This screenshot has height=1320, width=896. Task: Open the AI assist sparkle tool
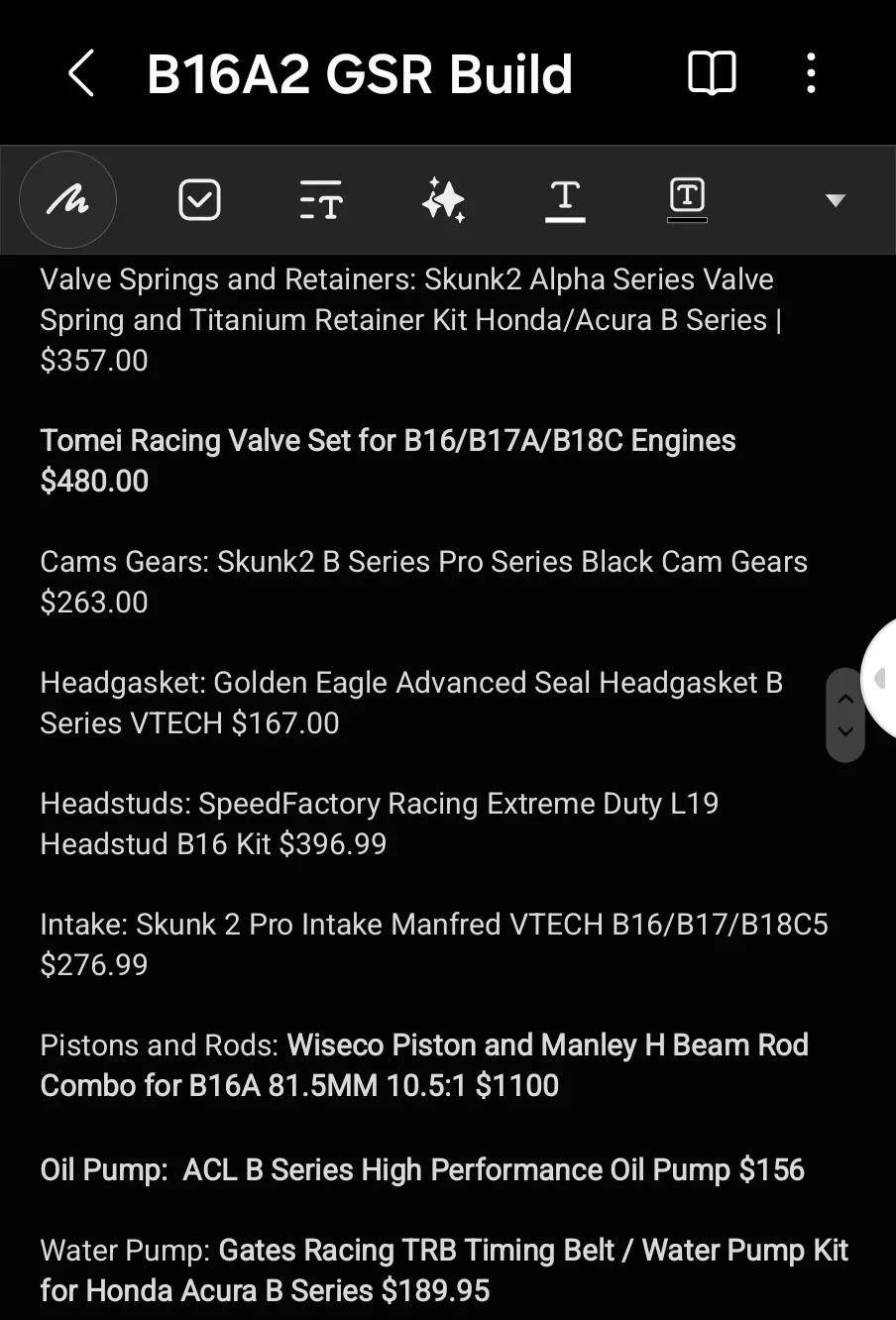443,200
